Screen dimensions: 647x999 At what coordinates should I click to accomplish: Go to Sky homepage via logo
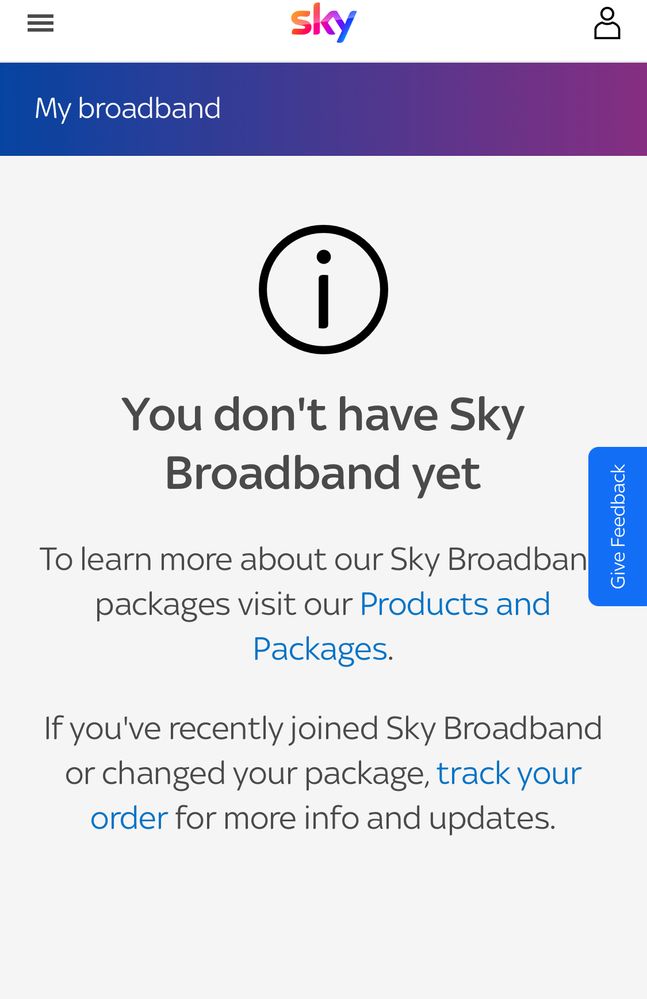323,23
